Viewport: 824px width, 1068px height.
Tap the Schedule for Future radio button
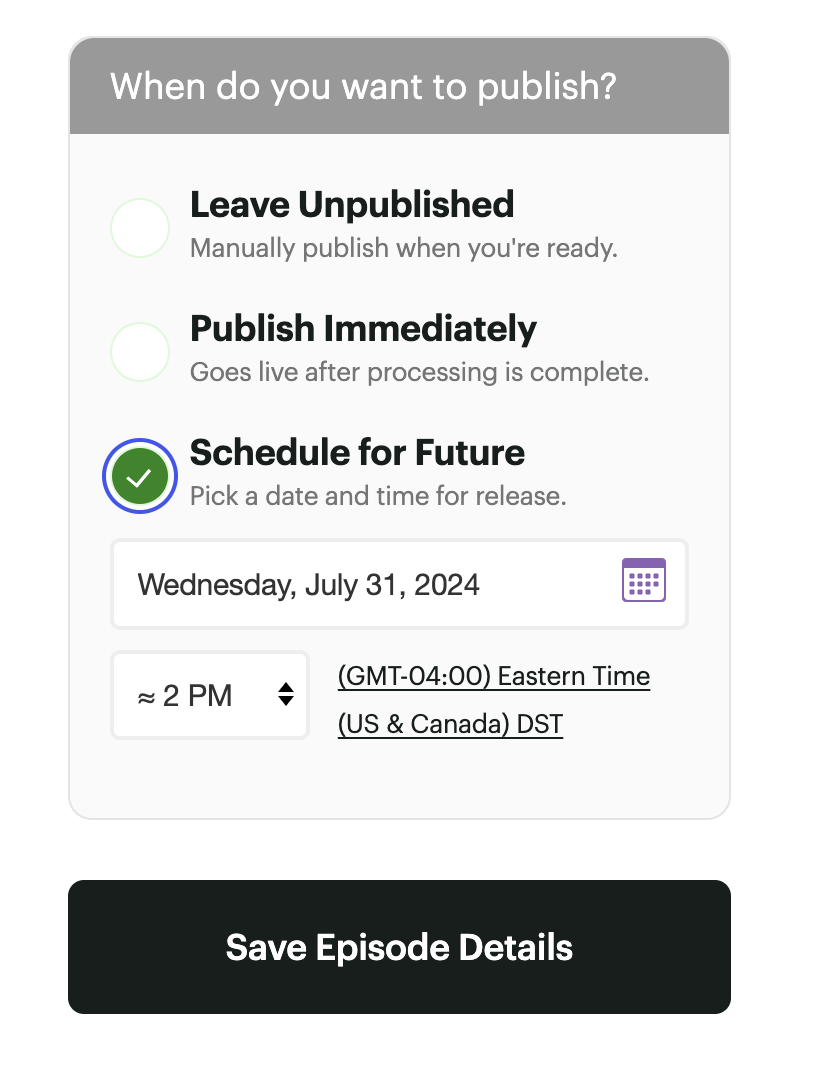pyautogui.click(x=140, y=476)
